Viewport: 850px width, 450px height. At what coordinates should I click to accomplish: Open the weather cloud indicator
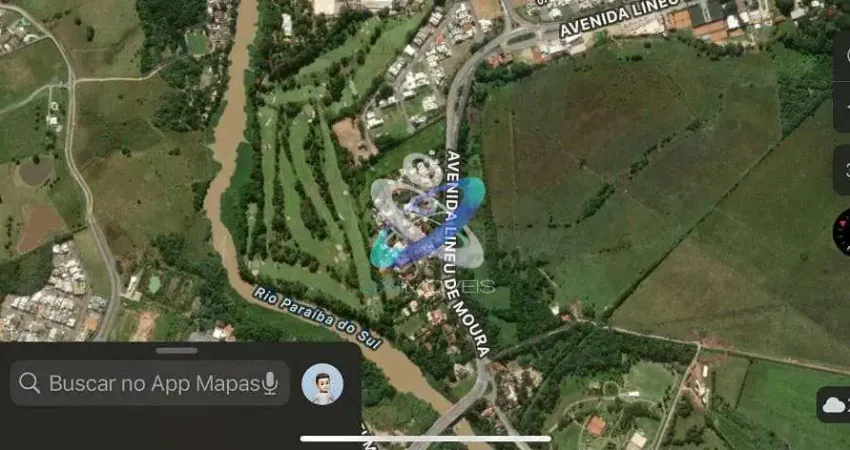pyautogui.click(x=835, y=404)
